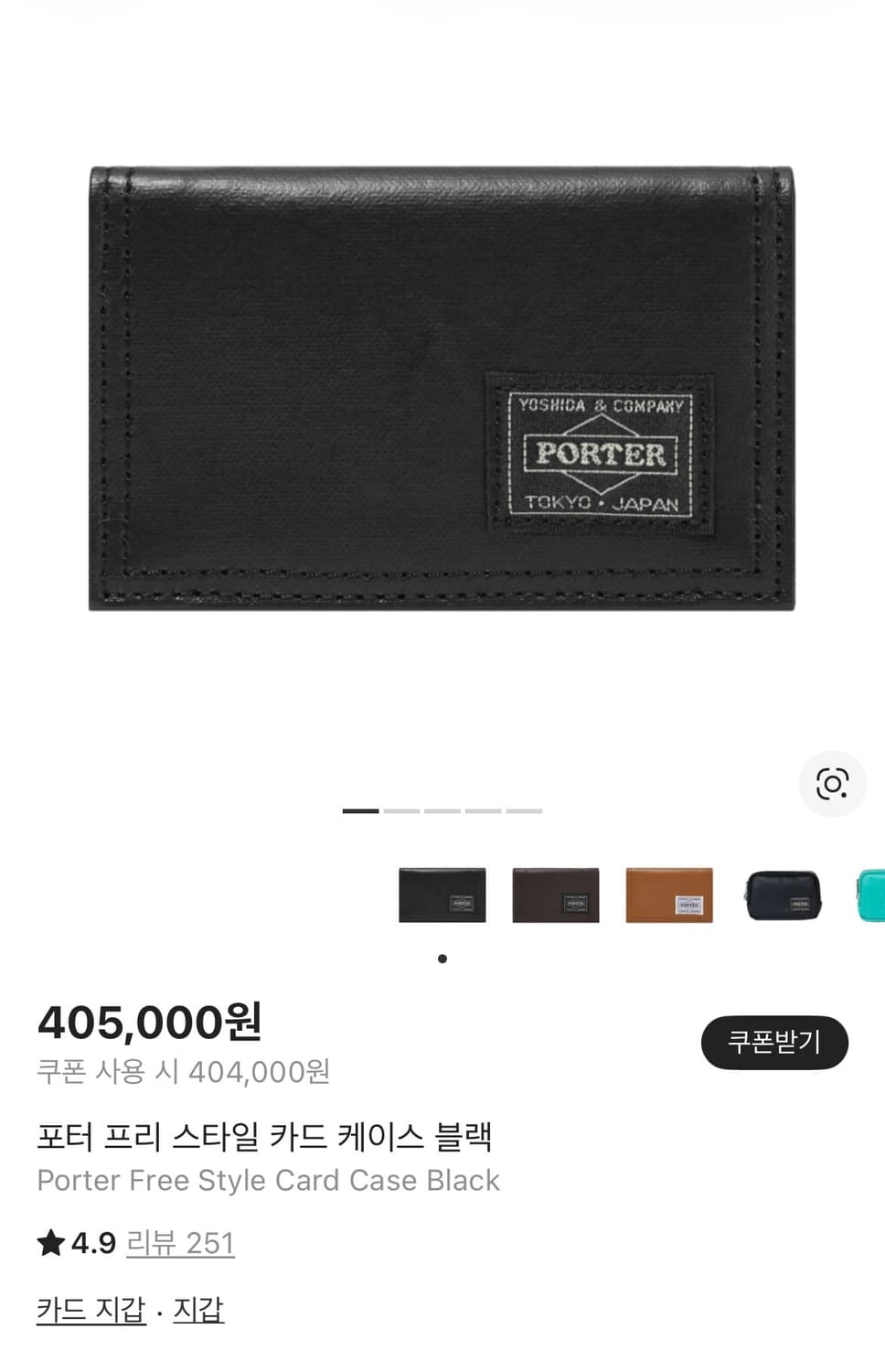
Task: Select the brown card case variant
Action: (555, 895)
